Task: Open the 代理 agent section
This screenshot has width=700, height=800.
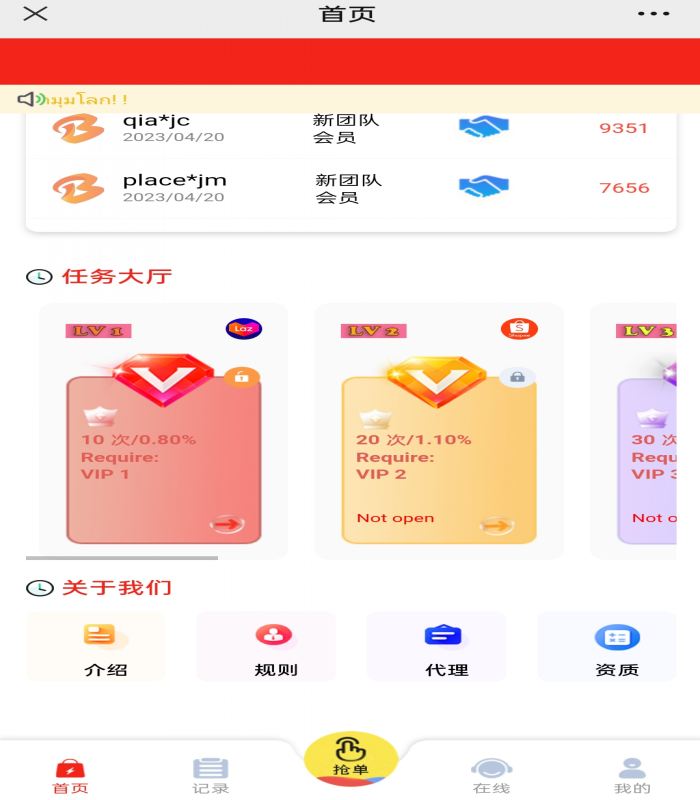Action: pyautogui.click(x=437, y=648)
